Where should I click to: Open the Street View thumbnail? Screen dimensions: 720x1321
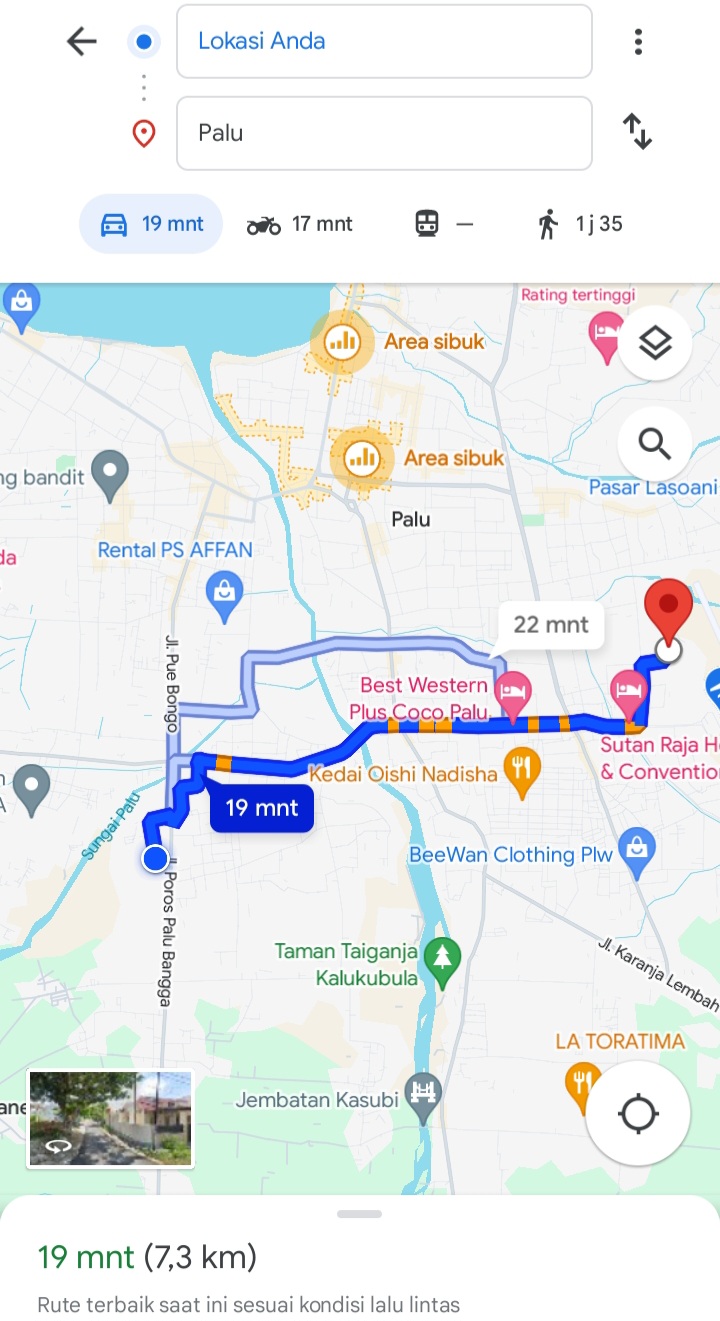tap(110, 1118)
